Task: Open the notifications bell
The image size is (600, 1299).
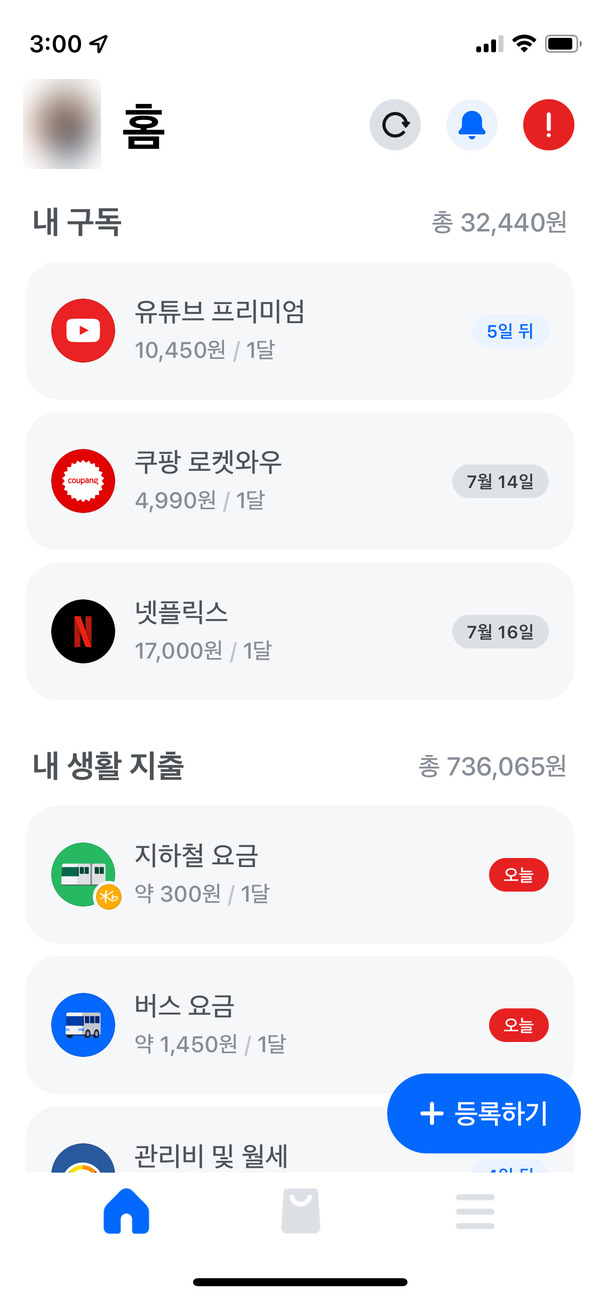Action: coord(471,125)
